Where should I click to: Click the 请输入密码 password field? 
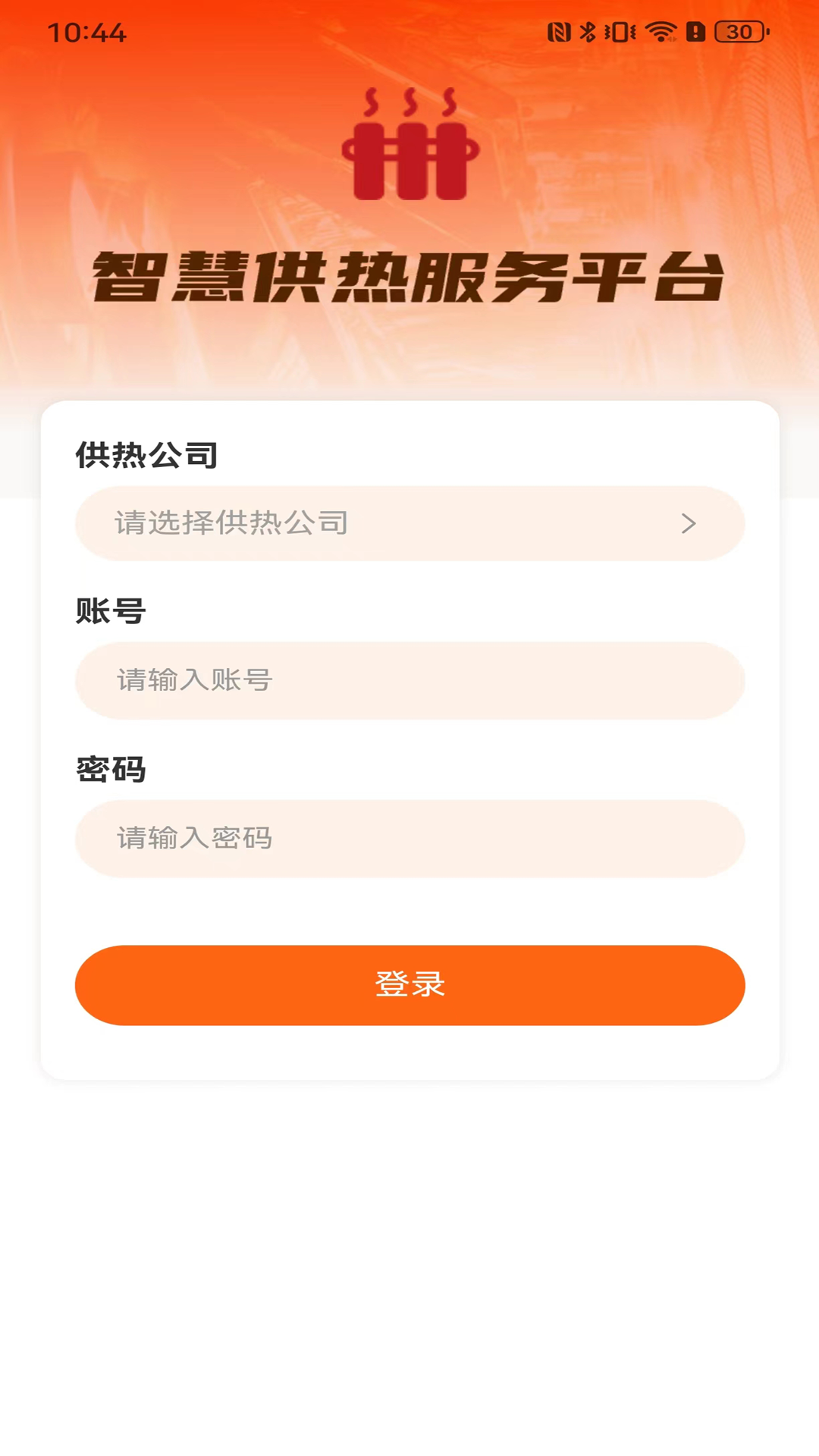click(x=409, y=838)
